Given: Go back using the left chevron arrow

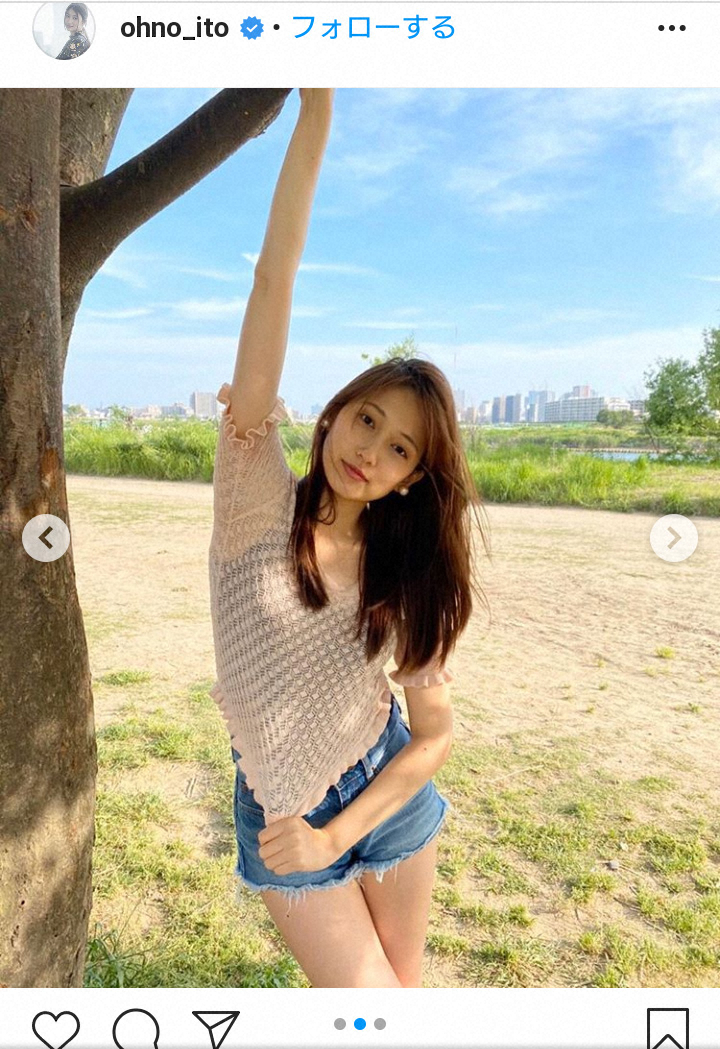Looking at the screenshot, I should click(44, 537).
